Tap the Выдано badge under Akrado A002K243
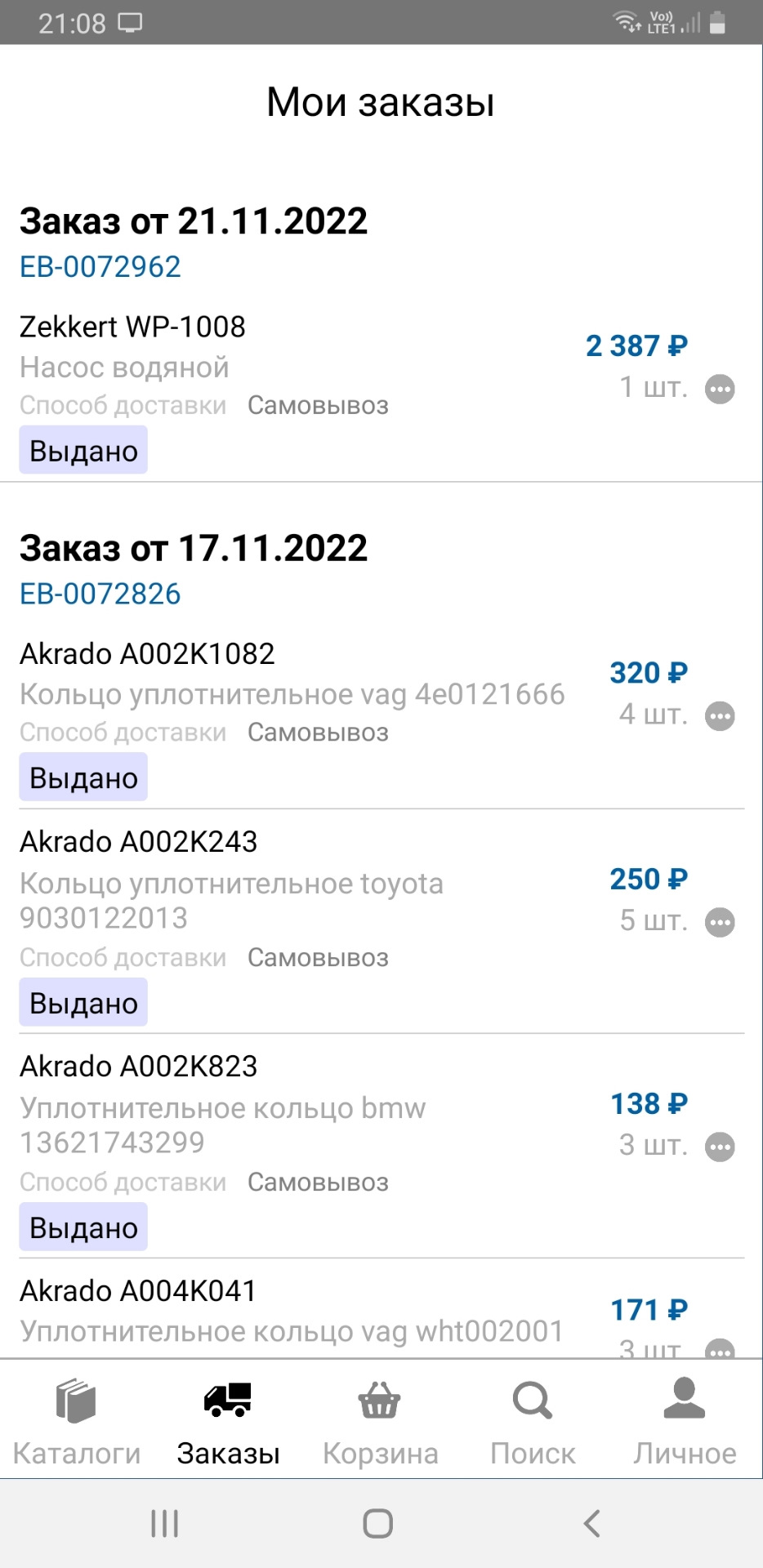Image resolution: width=763 pixels, height=1568 pixels. coord(83,1000)
